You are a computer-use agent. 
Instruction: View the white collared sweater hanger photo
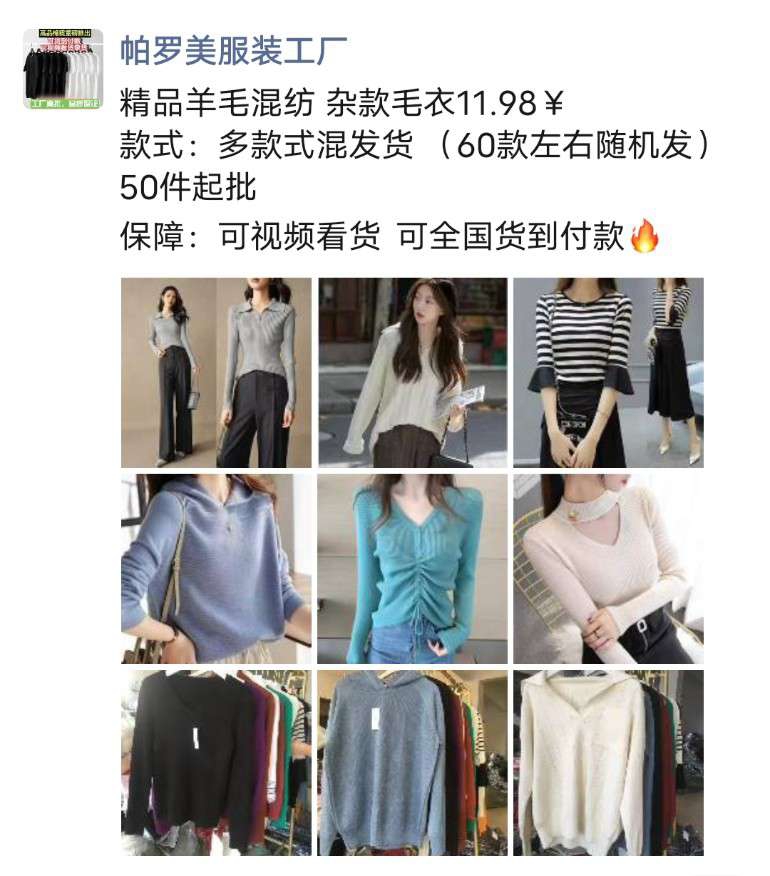(x=609, y=763)
